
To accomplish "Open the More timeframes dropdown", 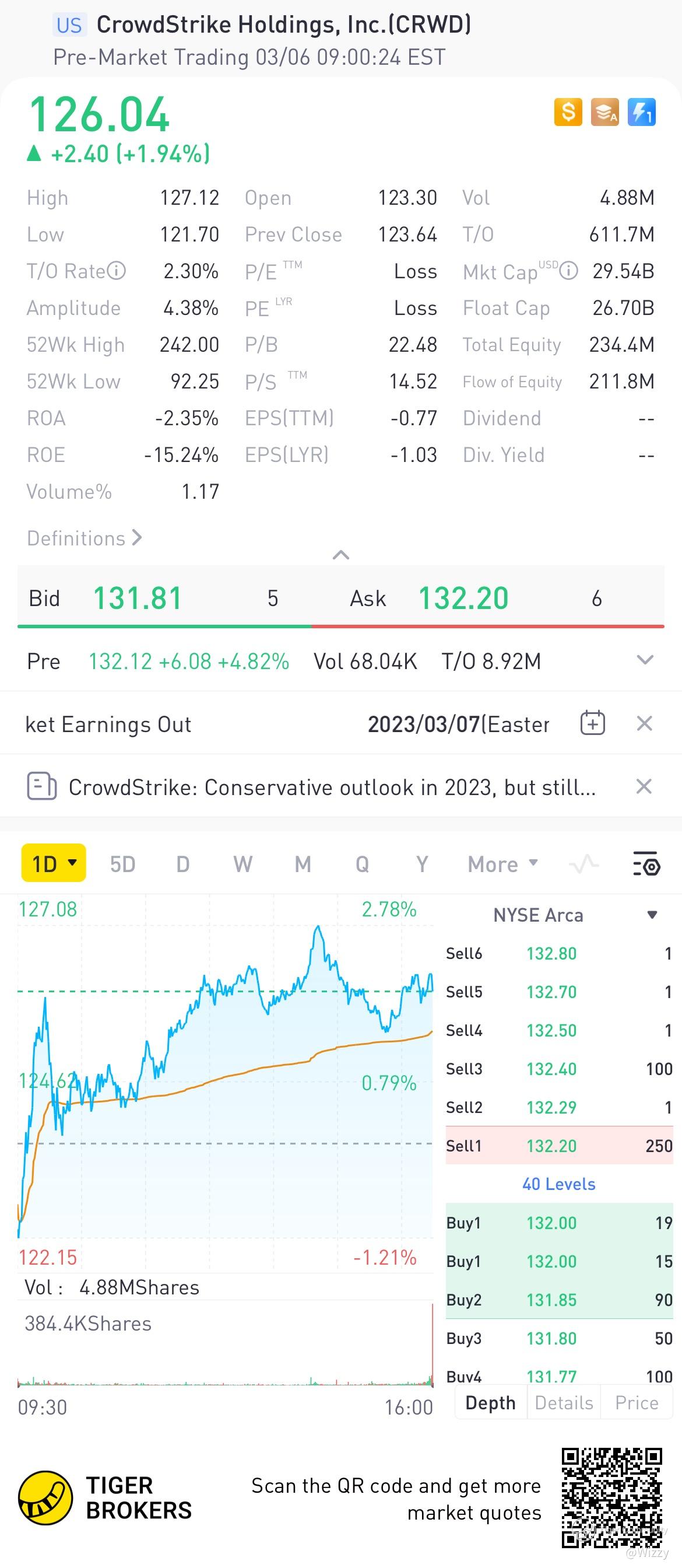I will (x=502, y=864).
